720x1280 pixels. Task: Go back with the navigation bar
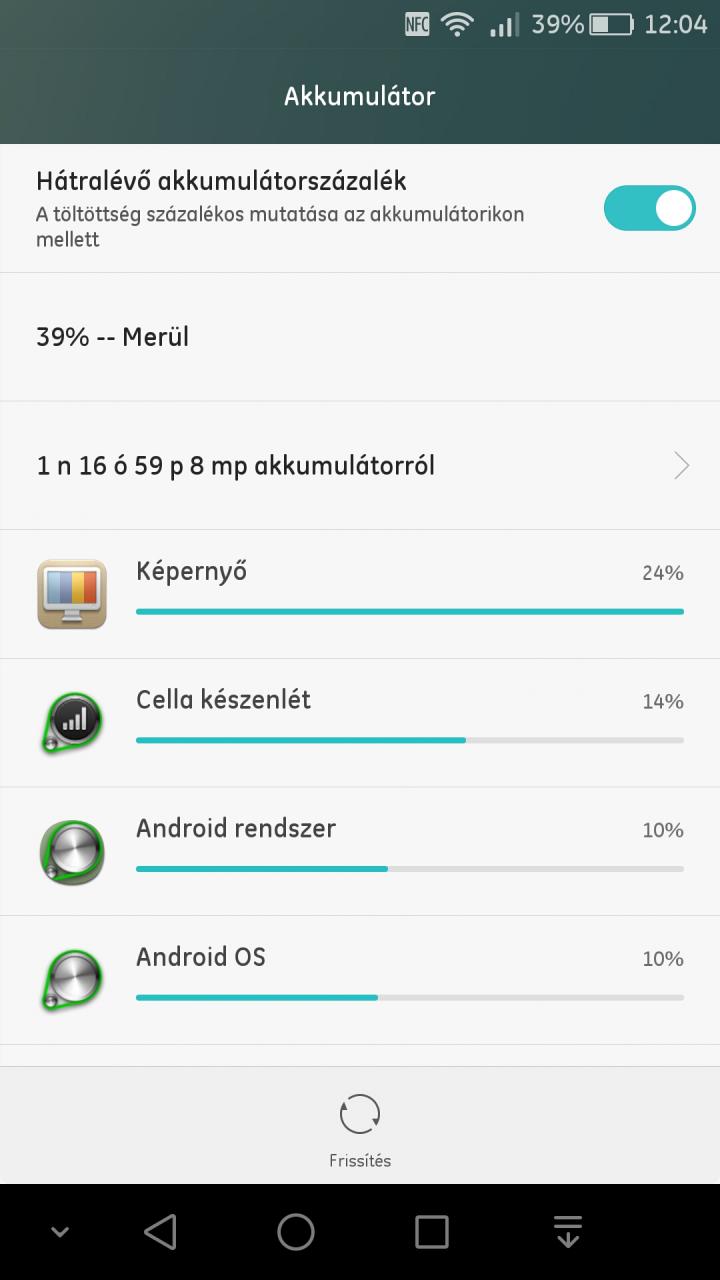point(161,1232)
